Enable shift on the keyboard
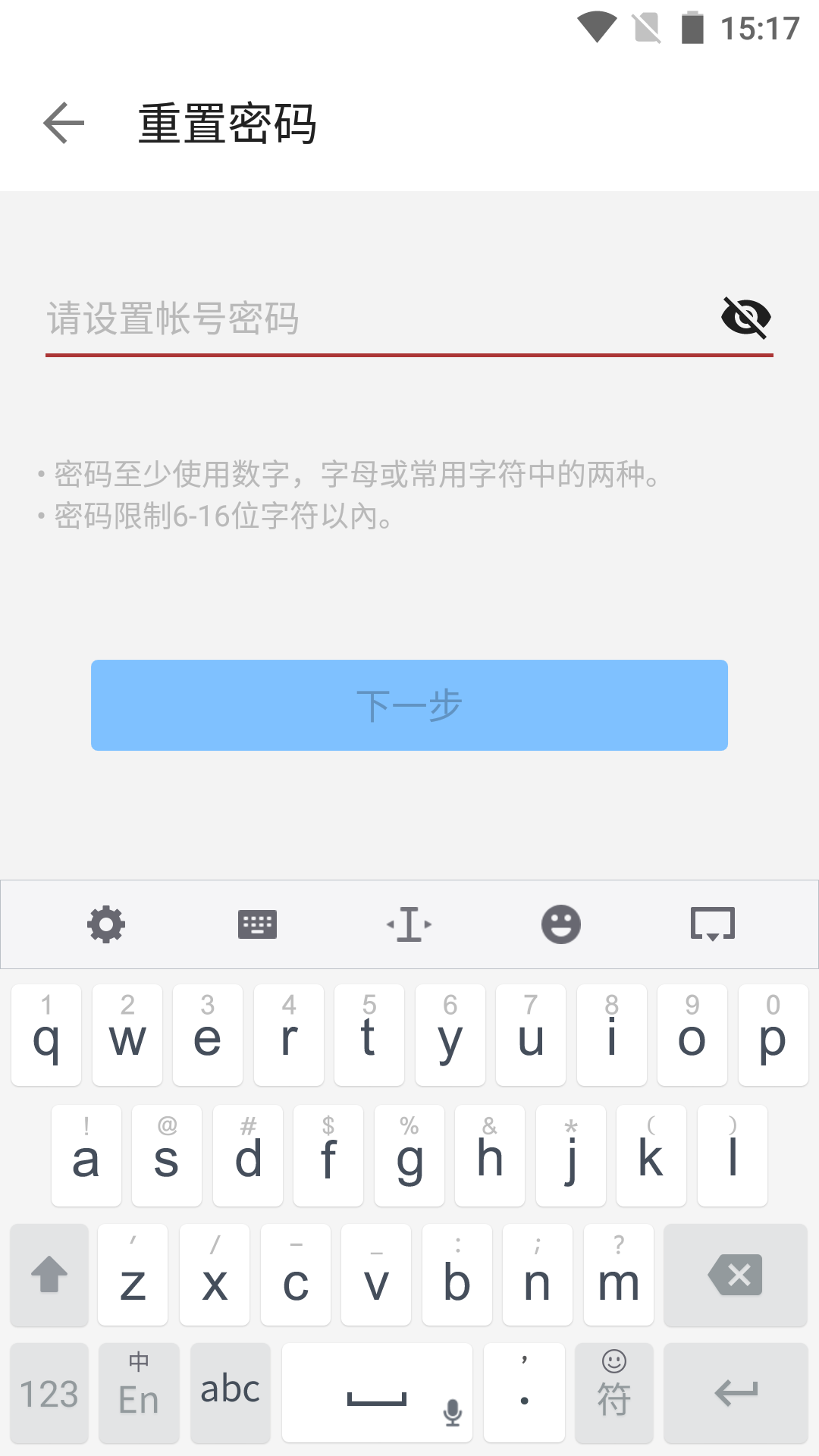The width and height of the screenshot is (819, 1456). tap(49, 1276)
